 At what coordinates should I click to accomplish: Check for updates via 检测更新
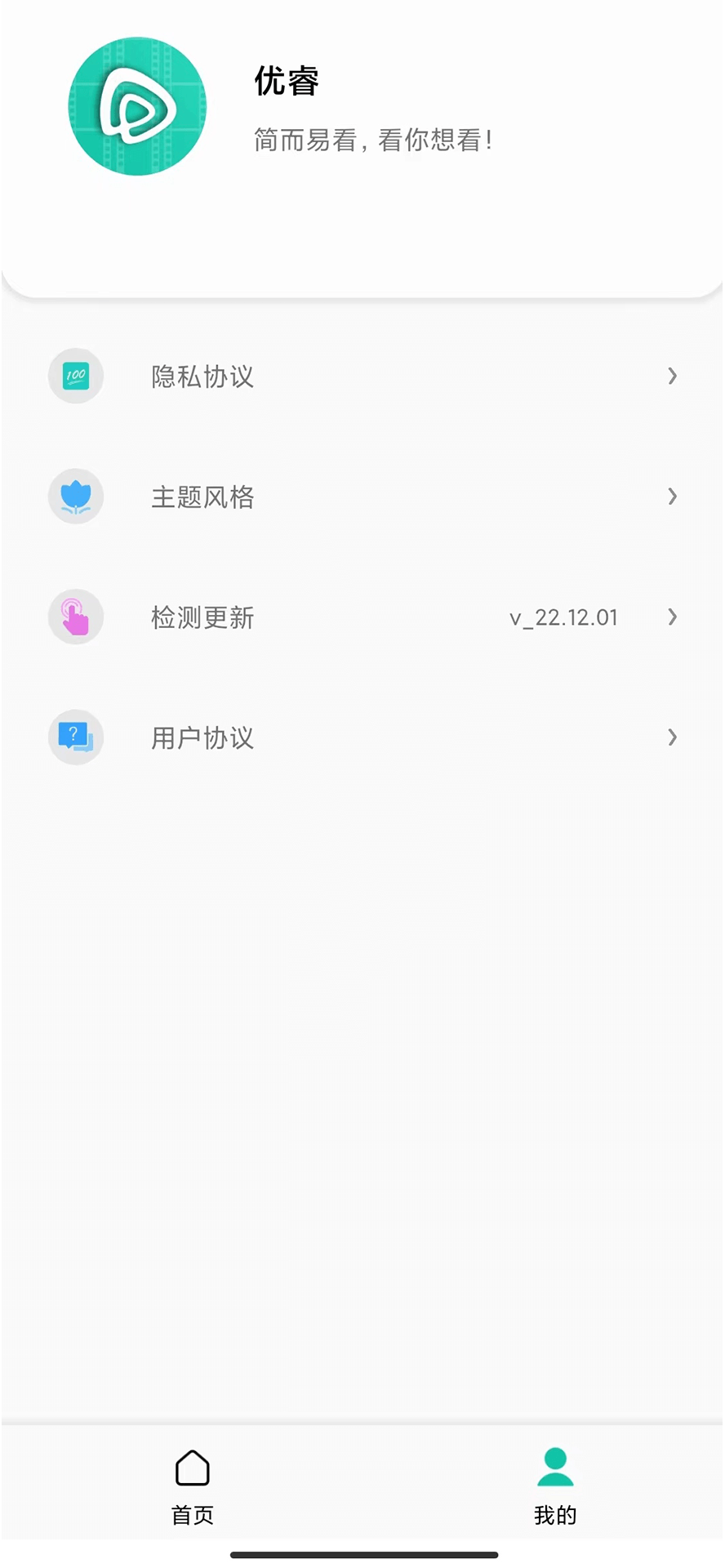click(362, 617)
